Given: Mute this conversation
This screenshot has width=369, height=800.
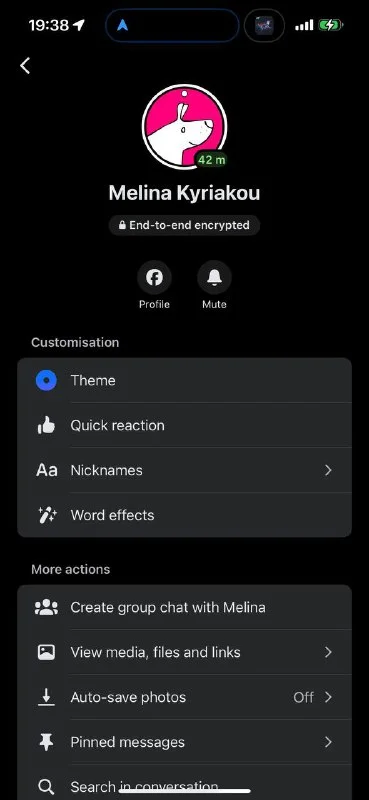Looking at the screenshot, I should tap(214, 285).
